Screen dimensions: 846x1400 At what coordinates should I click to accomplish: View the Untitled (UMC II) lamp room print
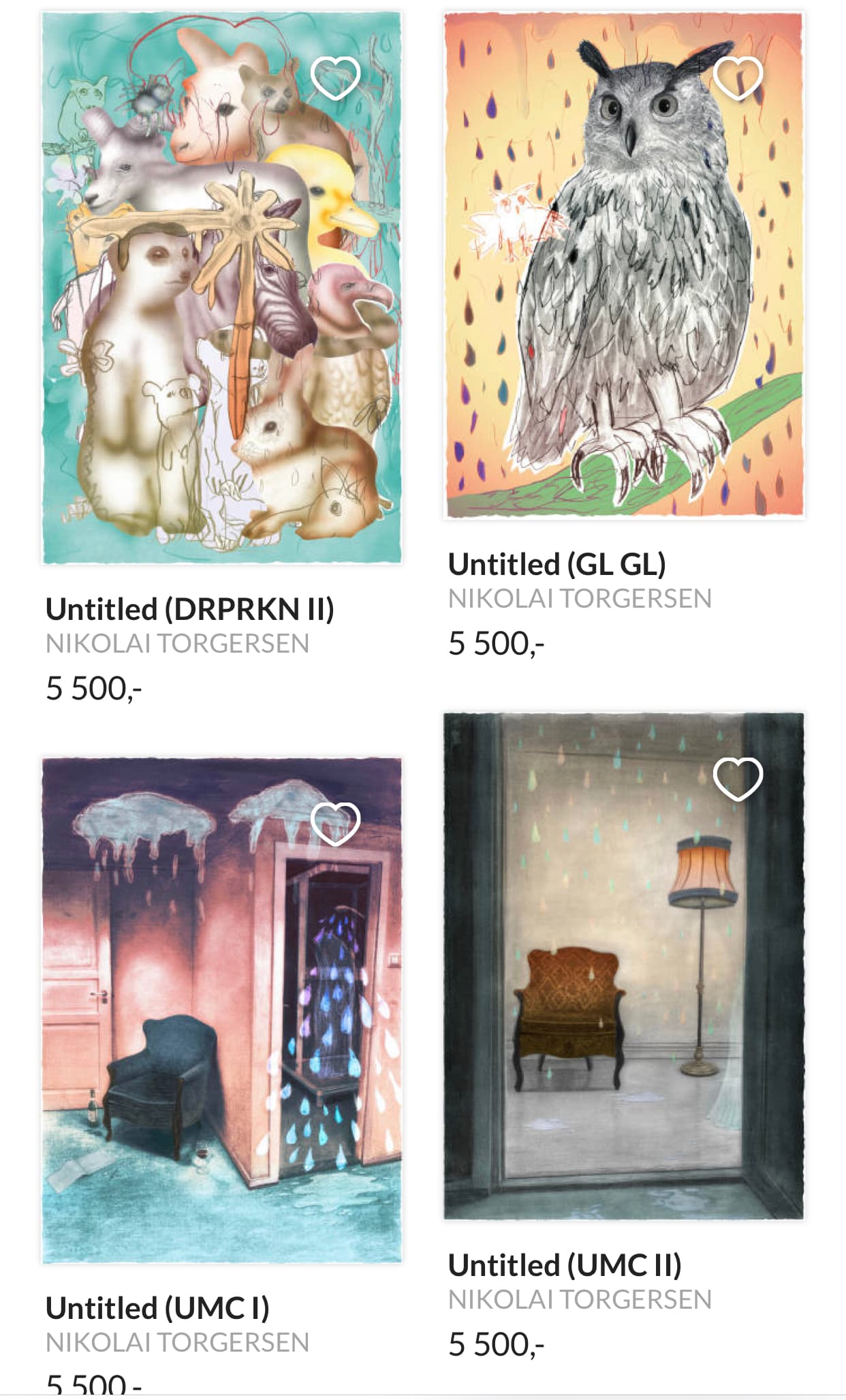pos(624,966)
